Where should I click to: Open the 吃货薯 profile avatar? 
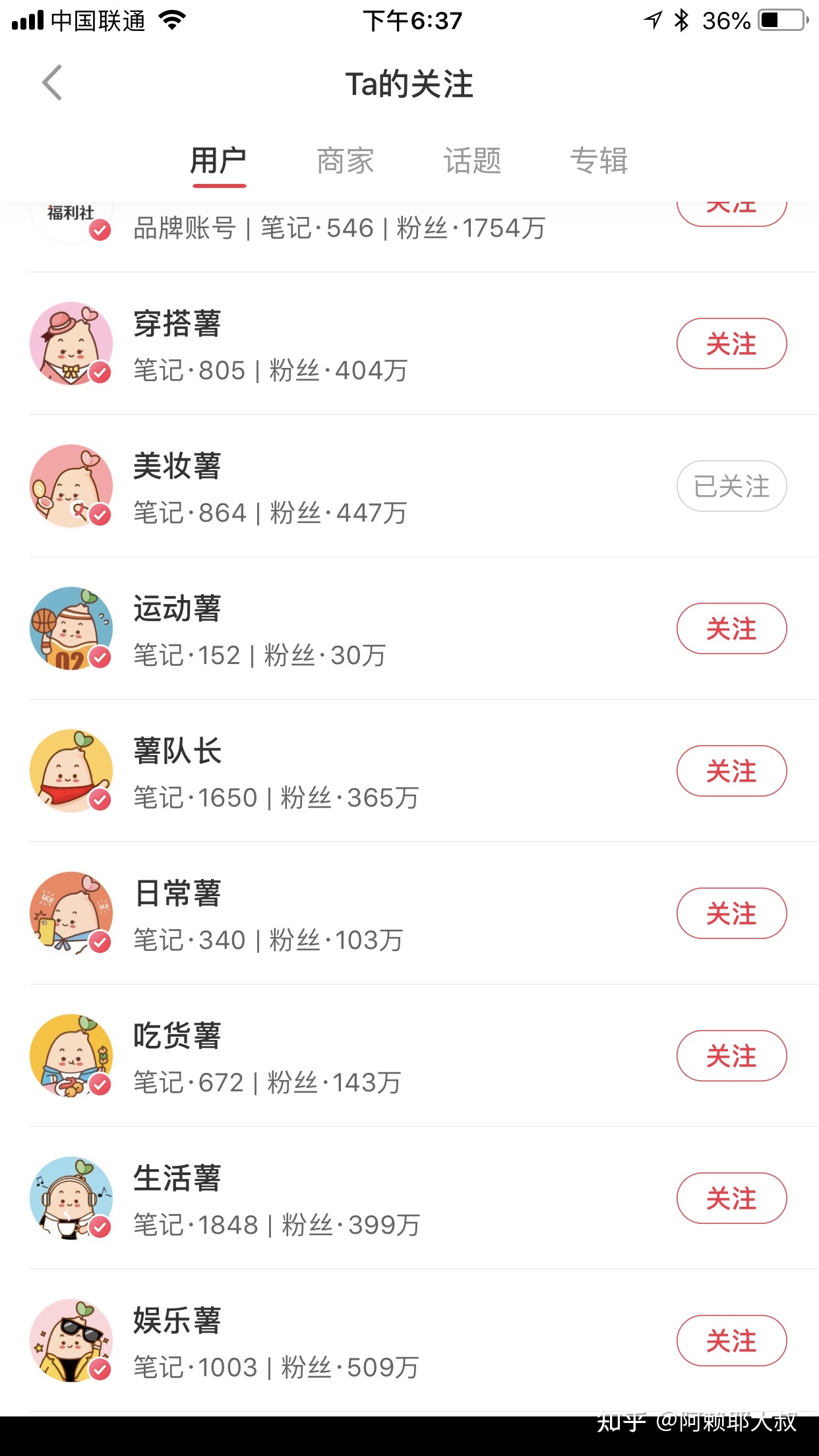pyautogui.click(x=71, y=1056)
